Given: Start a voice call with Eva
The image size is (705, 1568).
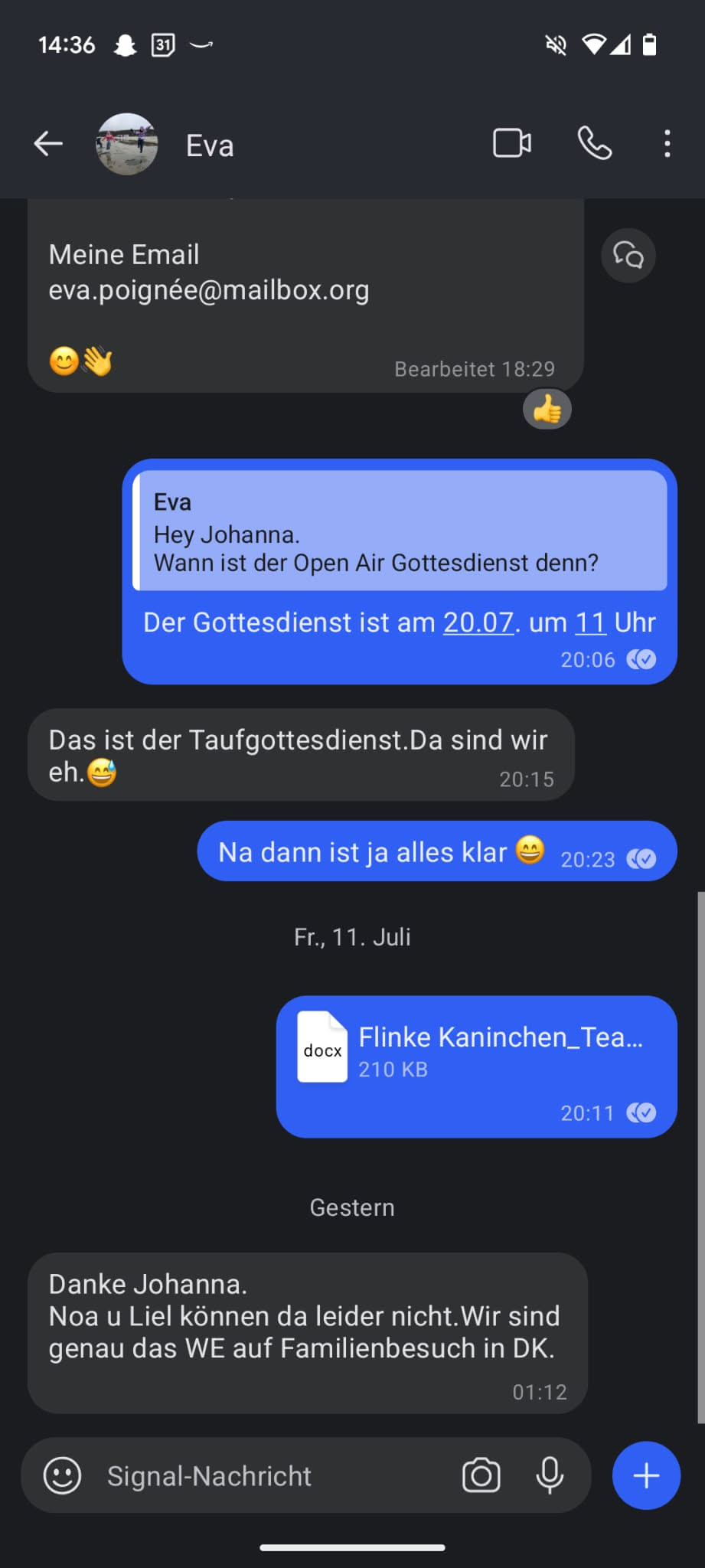Looking at the screenshot, I should pyautogui.click(x=594, y=143).
